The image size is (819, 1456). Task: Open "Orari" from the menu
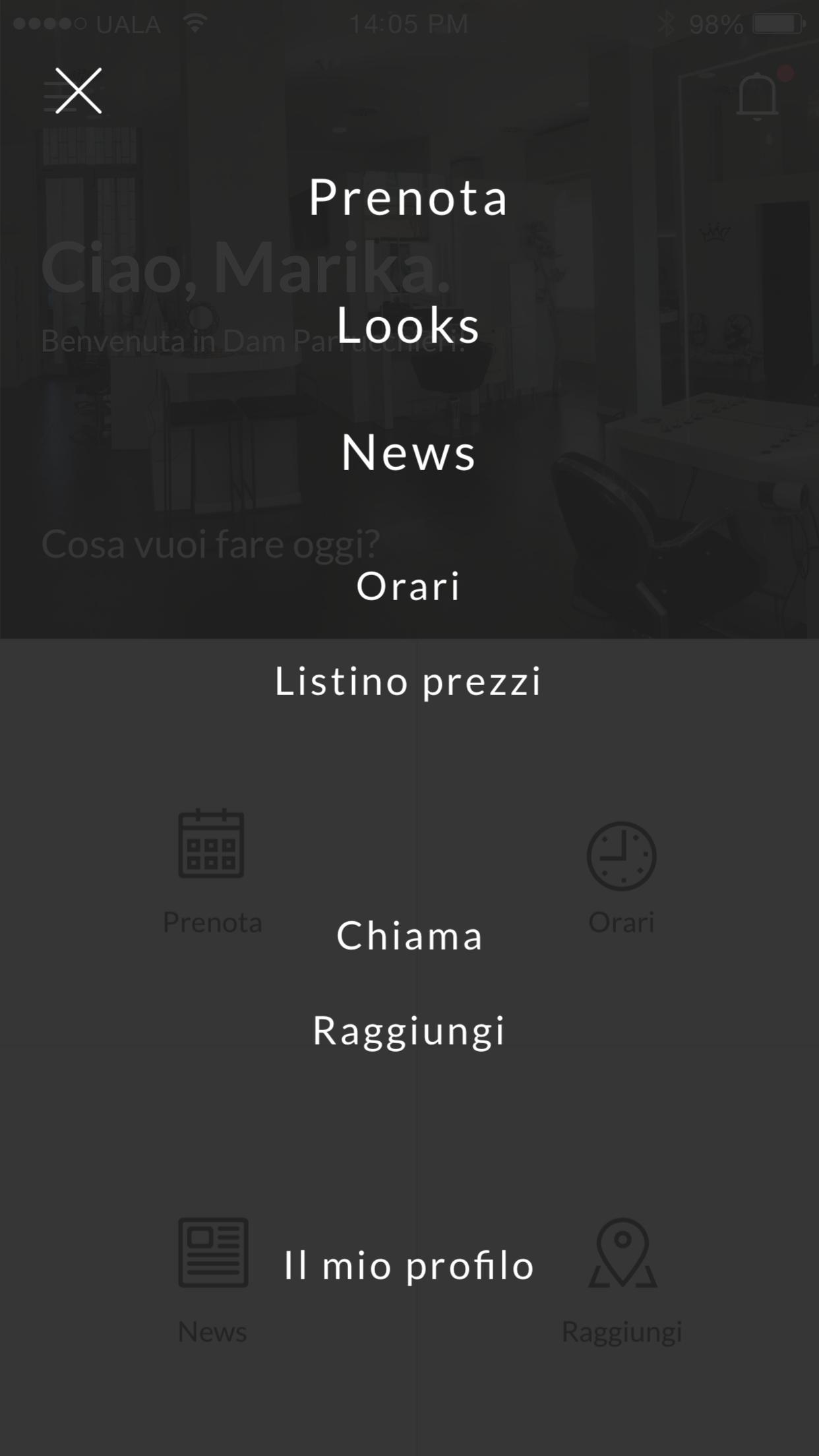(408, 586)
